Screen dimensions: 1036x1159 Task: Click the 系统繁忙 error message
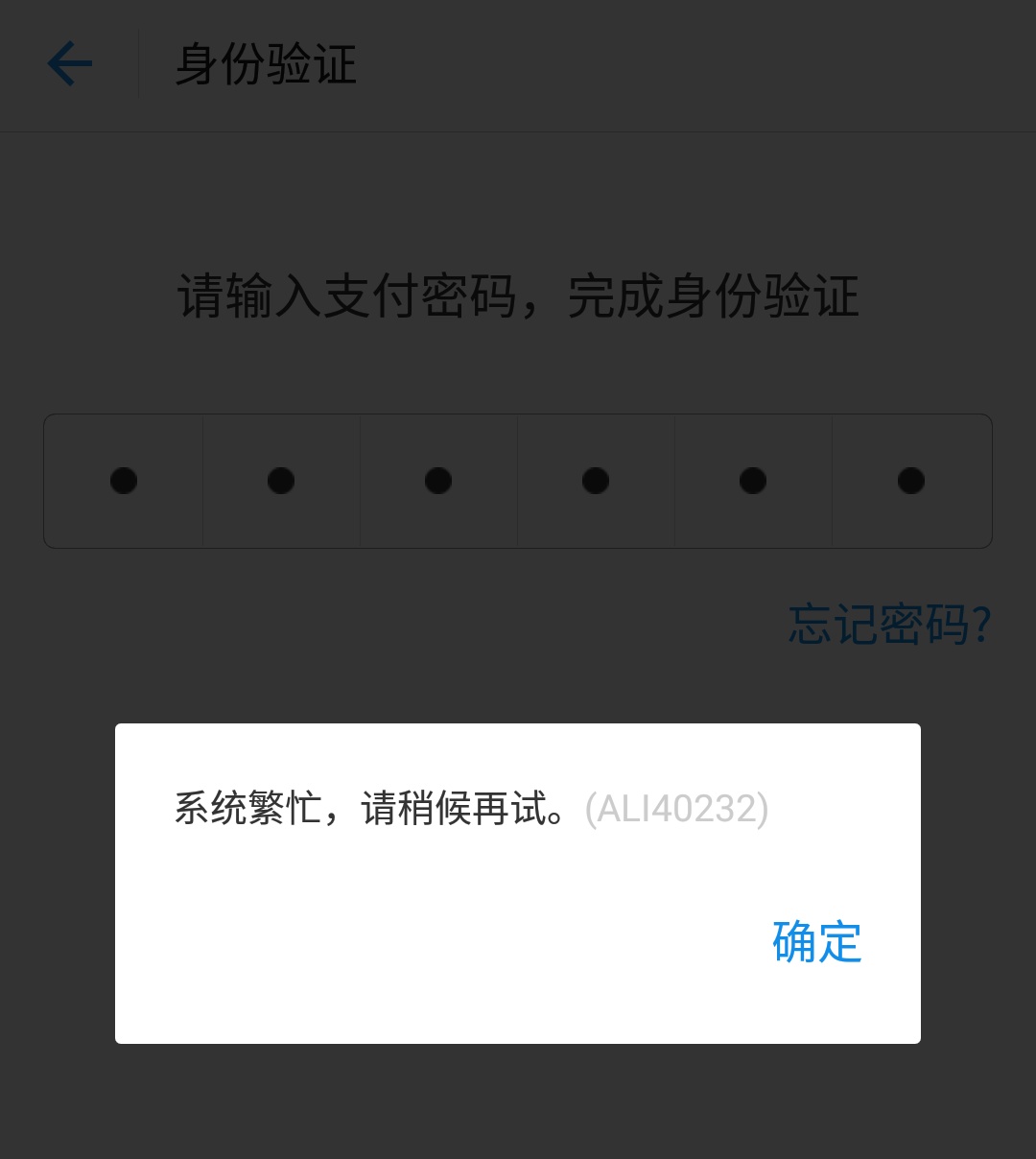coord(374,811)
